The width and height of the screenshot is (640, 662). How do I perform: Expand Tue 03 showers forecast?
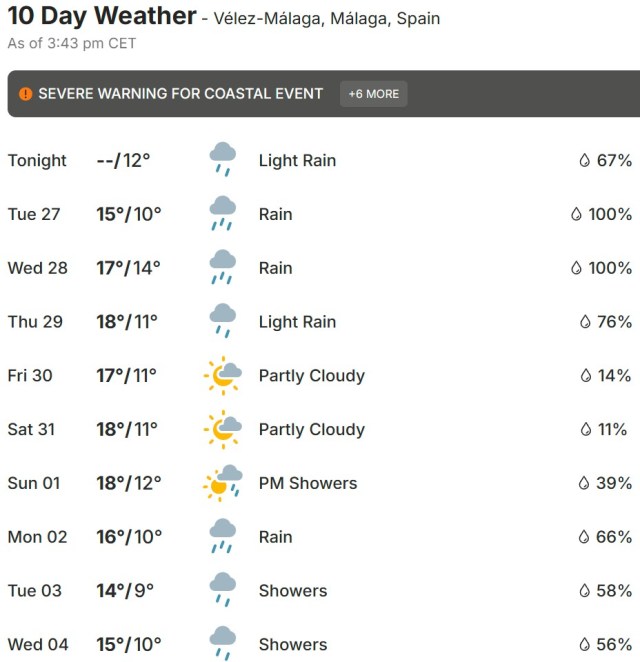pyautogui.click(x=320, y=591)
